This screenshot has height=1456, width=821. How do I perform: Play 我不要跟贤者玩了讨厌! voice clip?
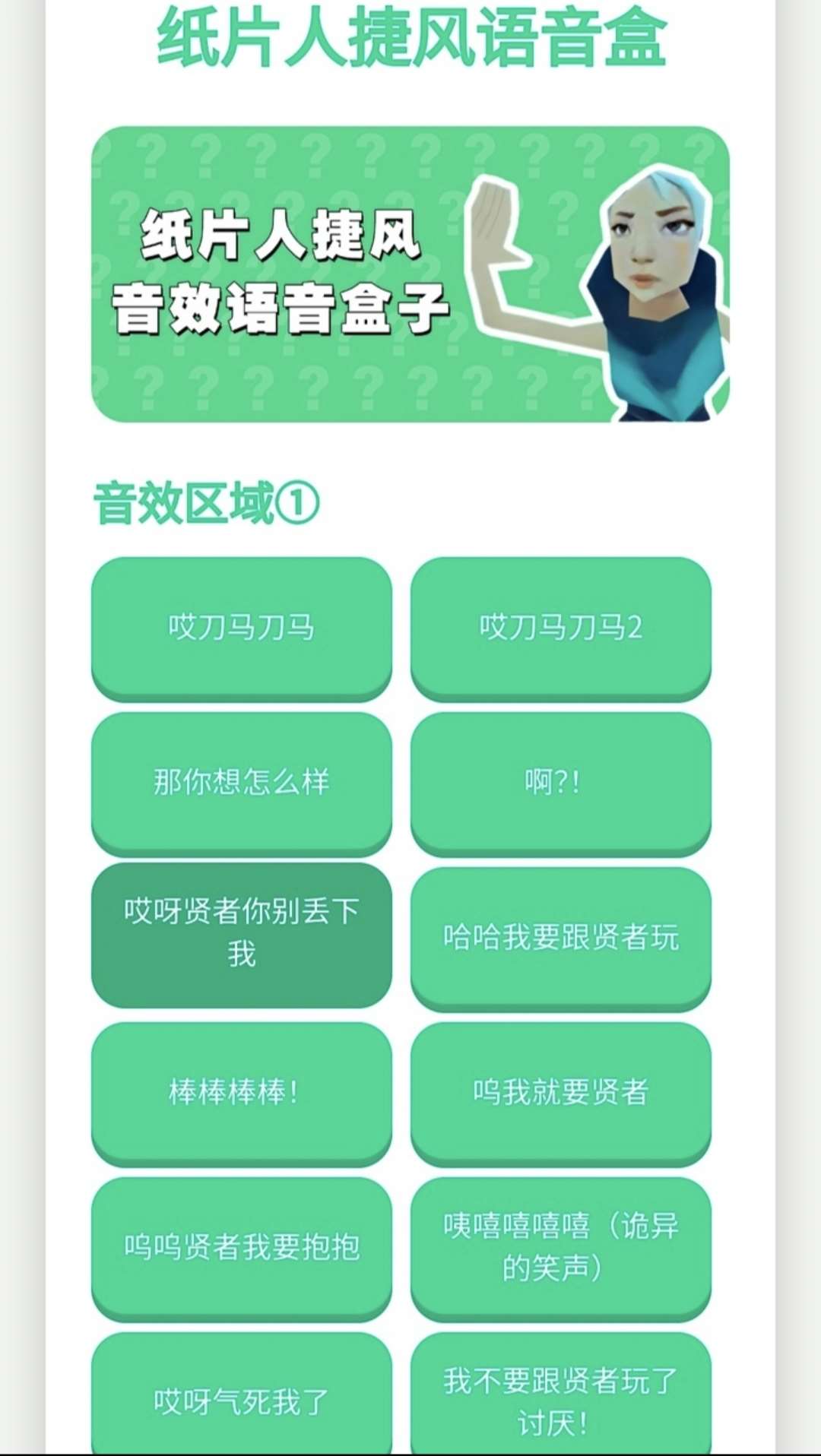click(x=560, y=1401)
